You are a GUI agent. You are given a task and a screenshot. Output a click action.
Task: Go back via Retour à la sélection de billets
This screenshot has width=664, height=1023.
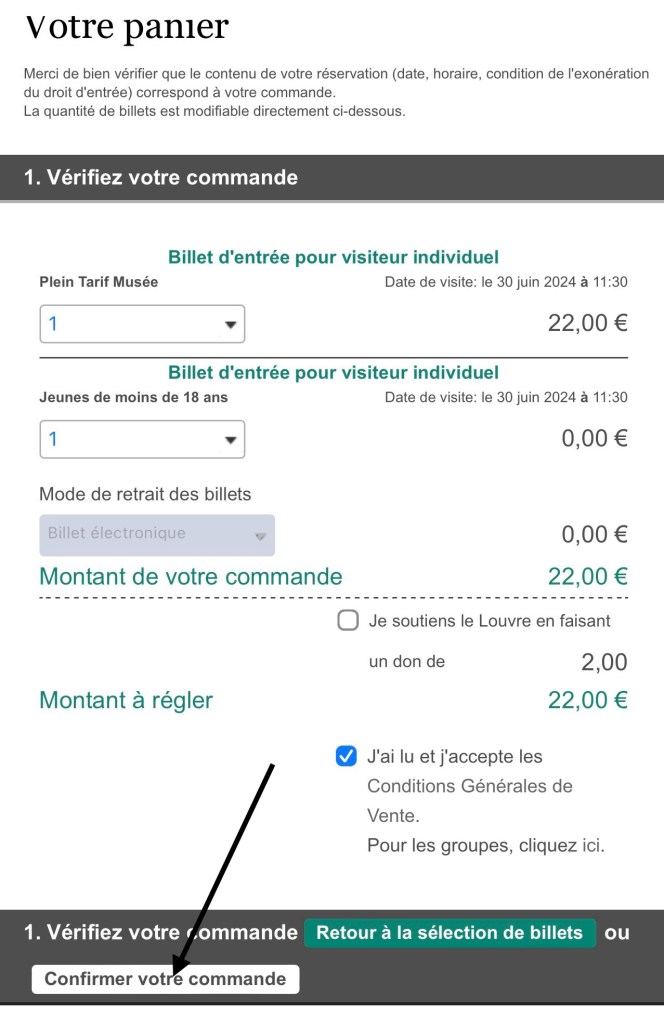tap(449, 933)
